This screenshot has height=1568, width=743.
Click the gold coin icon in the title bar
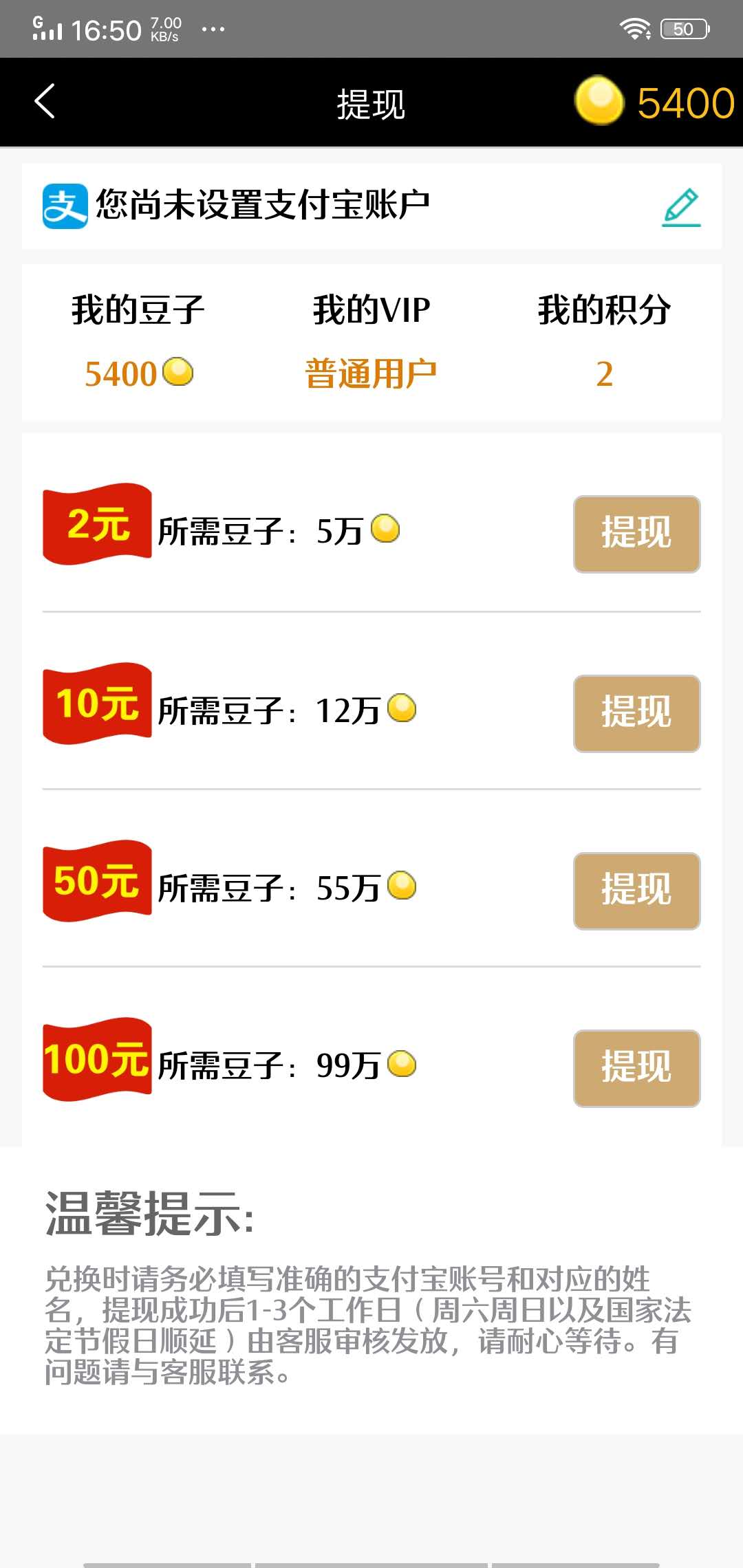(600, 102)
